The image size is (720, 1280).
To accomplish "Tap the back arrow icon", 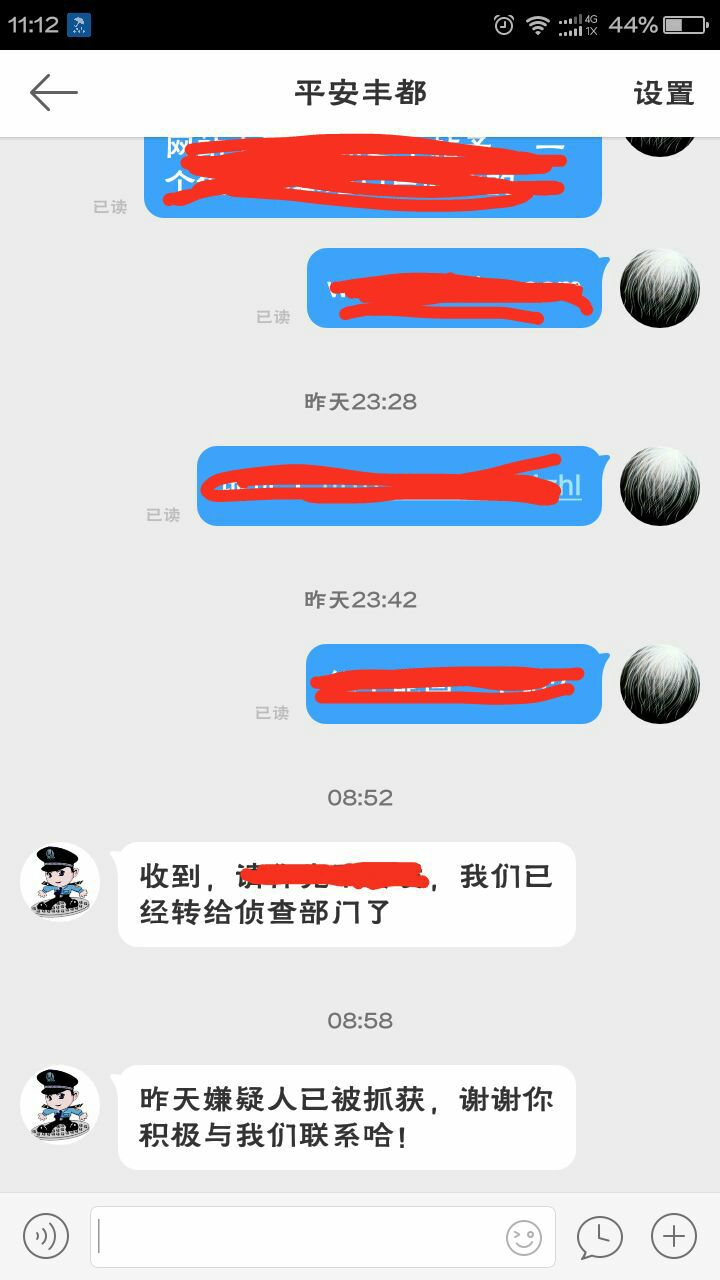I will 54,91.
